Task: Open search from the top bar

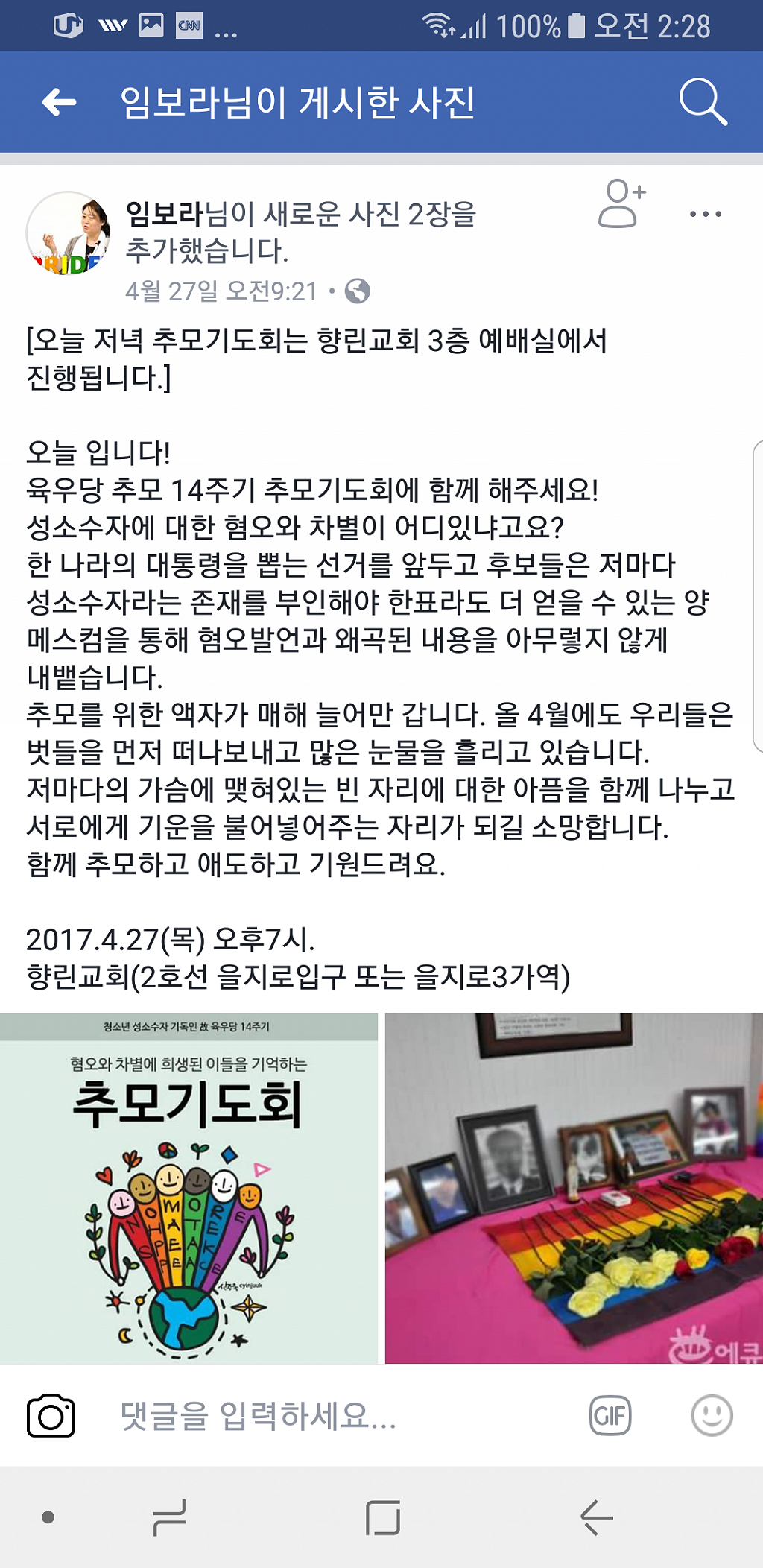Action: [x=703, y=102]
